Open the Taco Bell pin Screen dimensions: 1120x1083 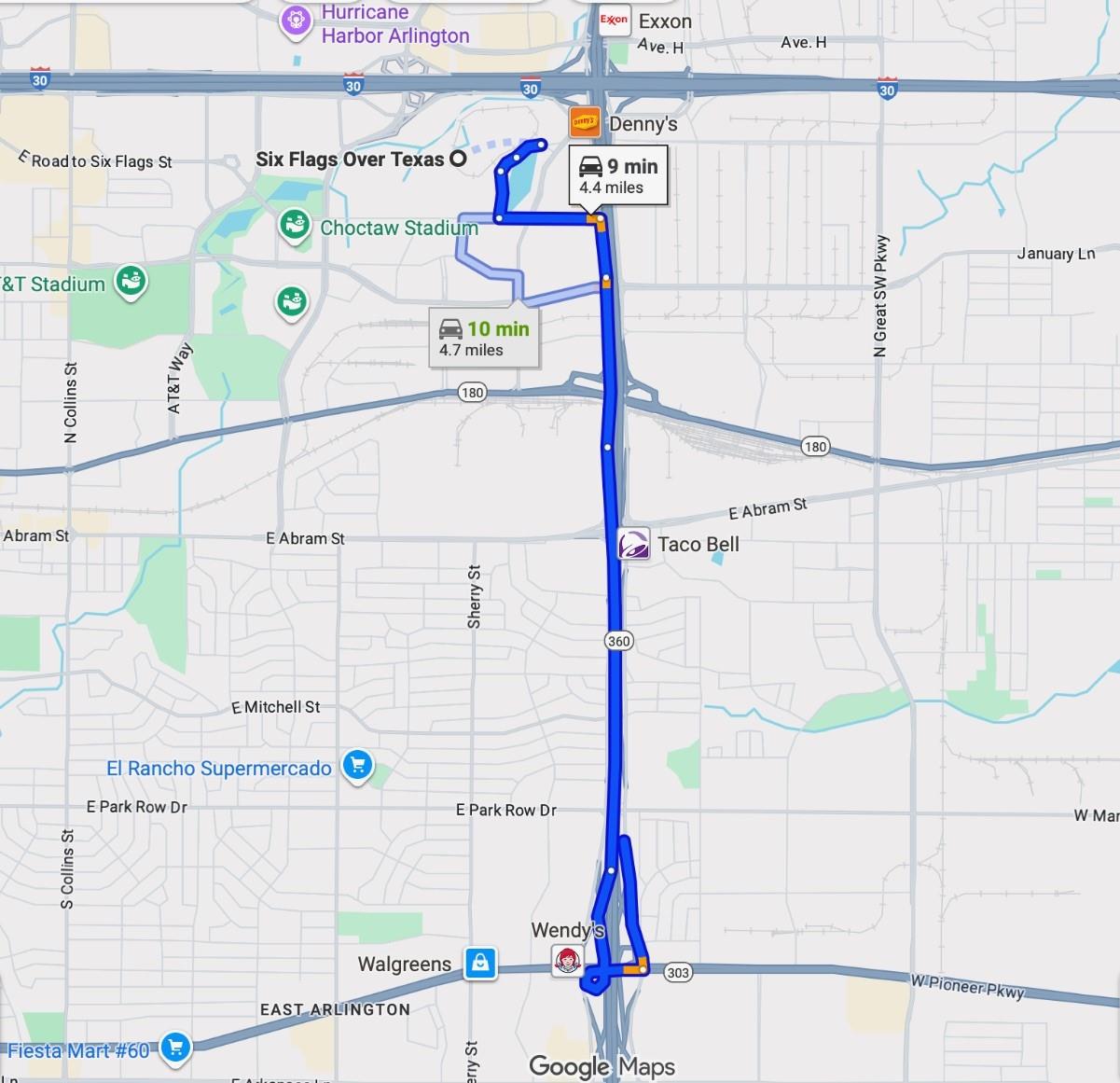634,543
